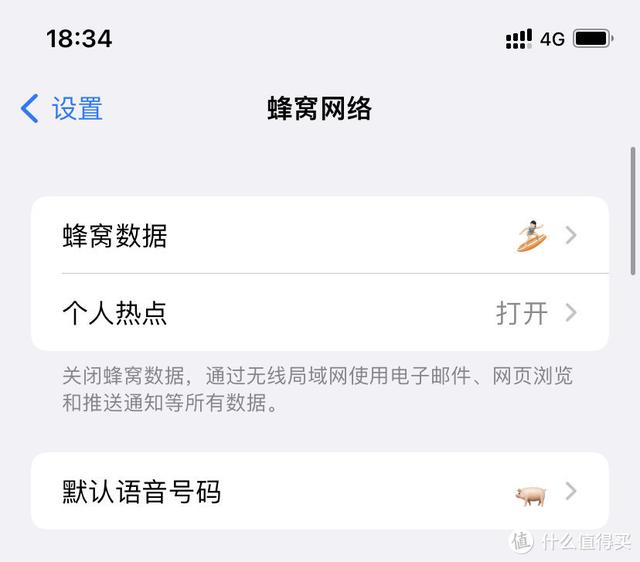Open 默认语音号码 setting

(x=320, y=492)
